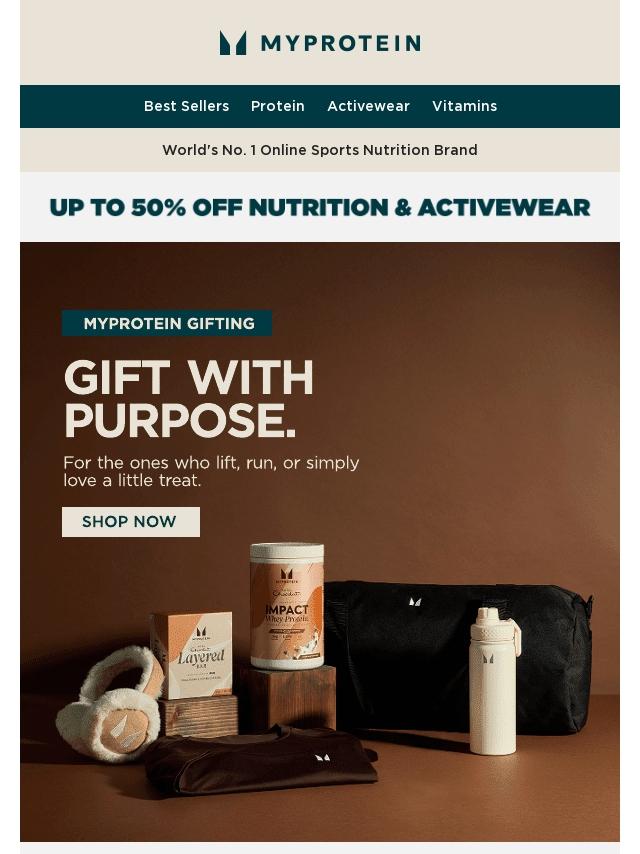Go to Activewear section

click(368, 106)
